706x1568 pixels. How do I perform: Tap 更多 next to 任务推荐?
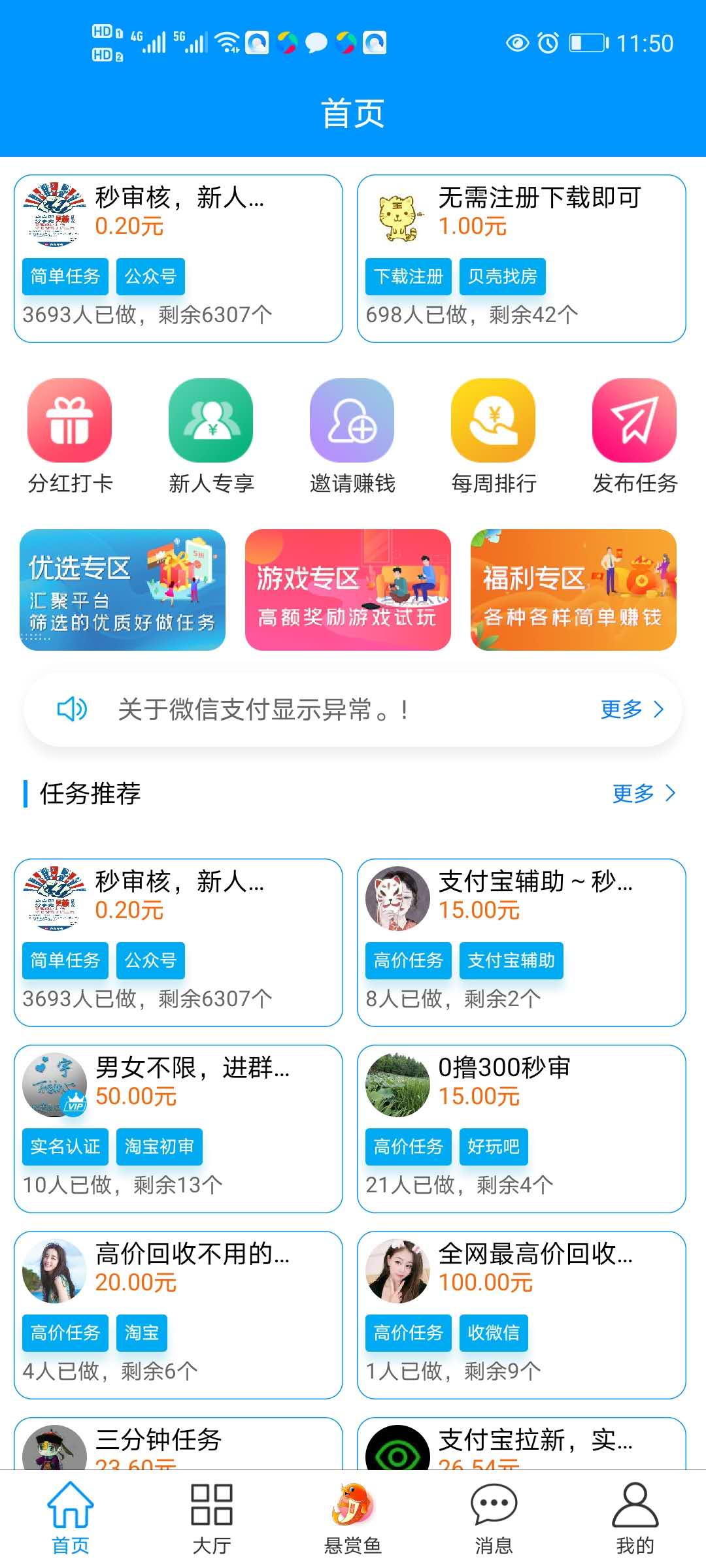click(x=643, y=794)
